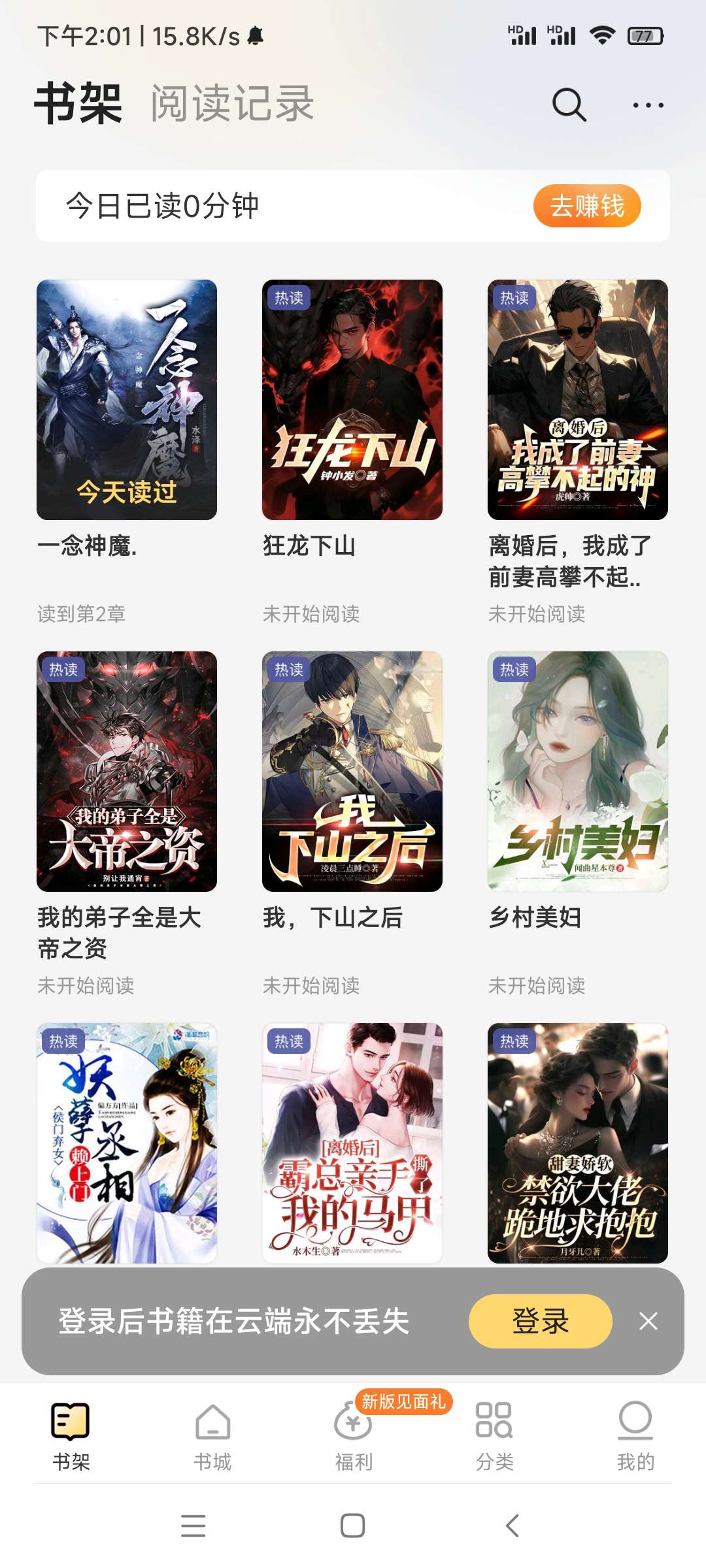Open the book 狂龙下山
Viewport: 706px width, 1568px height.
pyautogui.click(x=352, y=400)
